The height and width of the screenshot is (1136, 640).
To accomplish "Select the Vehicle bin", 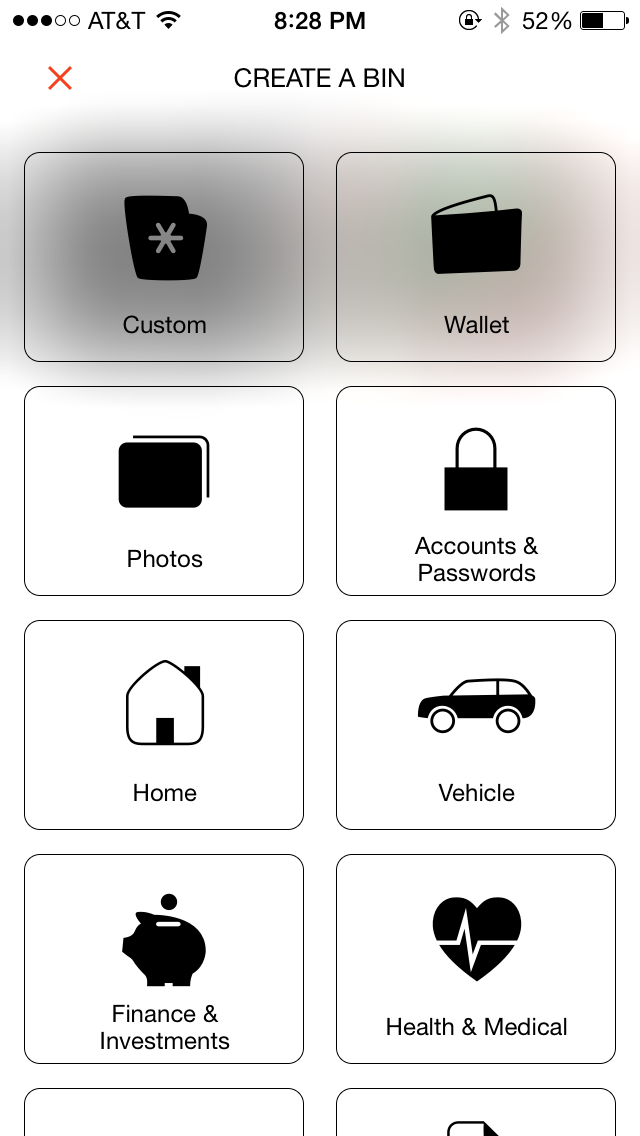I will click(476, 725).
